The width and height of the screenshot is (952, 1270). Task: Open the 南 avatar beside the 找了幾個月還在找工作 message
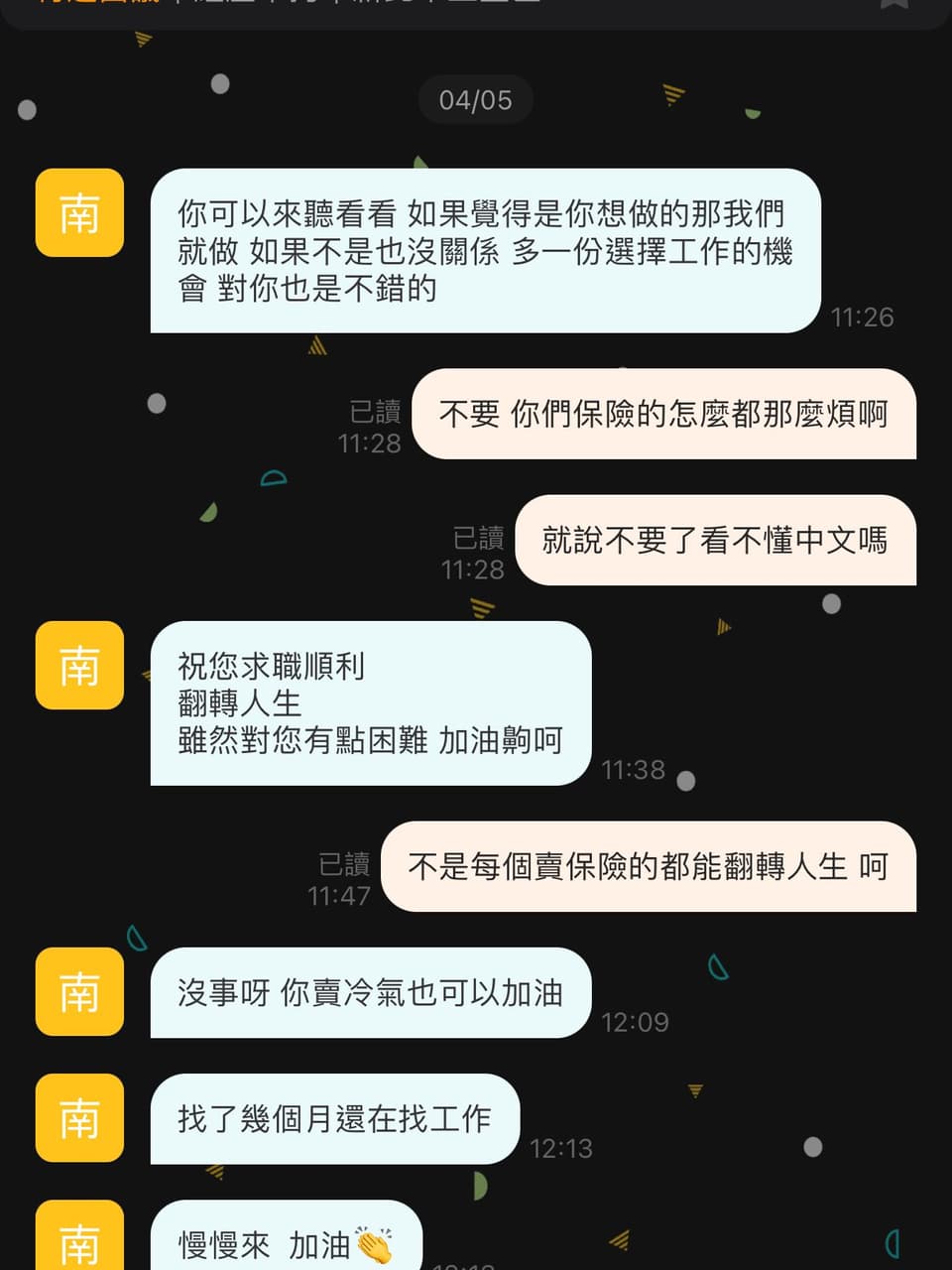tap(79, 1117)
